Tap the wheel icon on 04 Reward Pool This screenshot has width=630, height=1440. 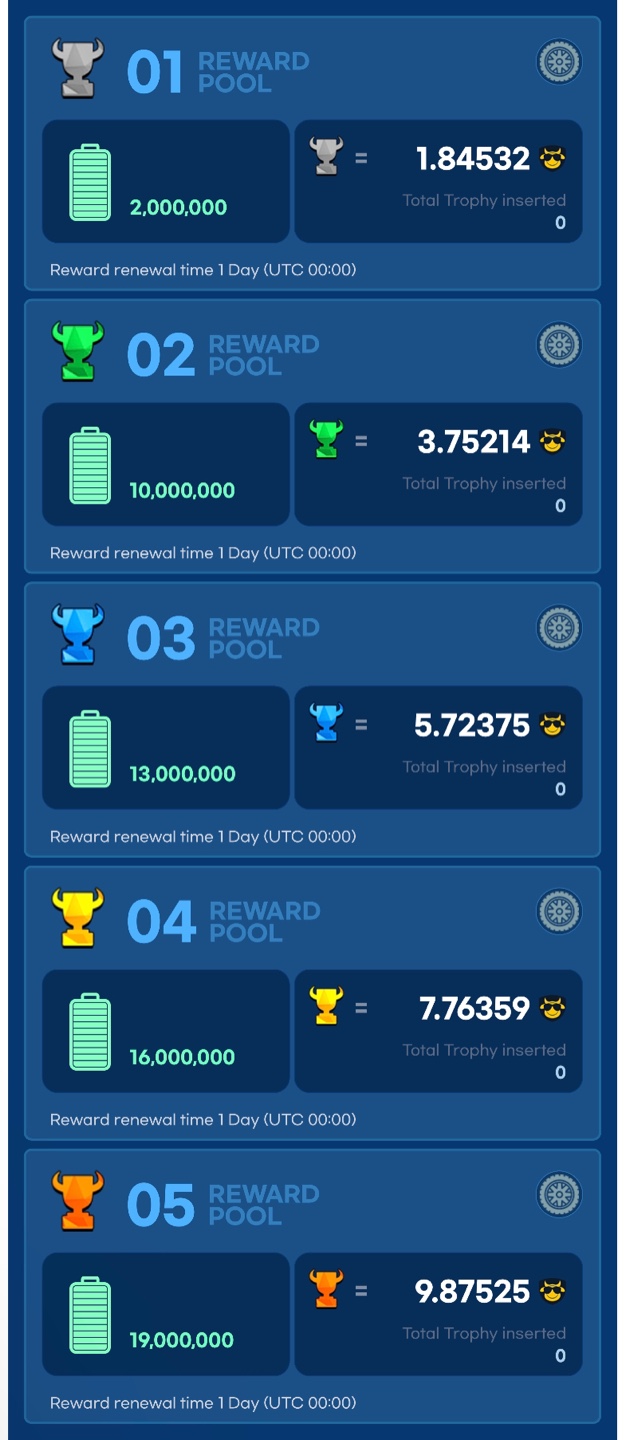pyautogui.click(x=559, y=911)
